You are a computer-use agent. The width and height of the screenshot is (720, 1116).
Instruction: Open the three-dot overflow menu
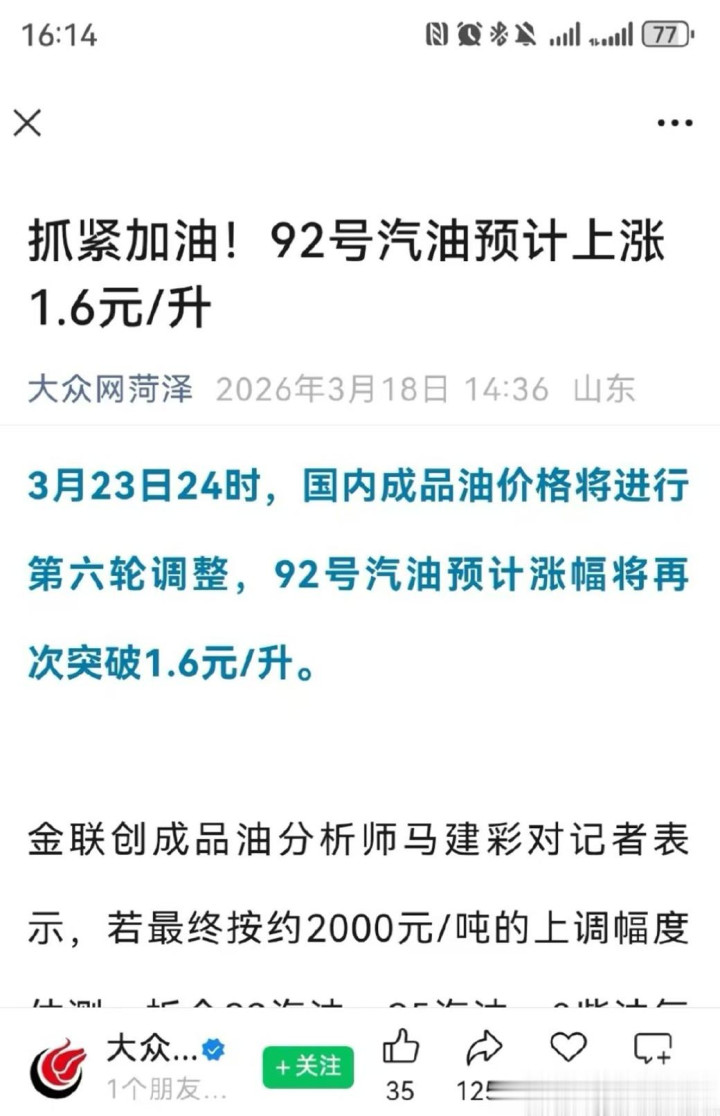coord(674,122)
